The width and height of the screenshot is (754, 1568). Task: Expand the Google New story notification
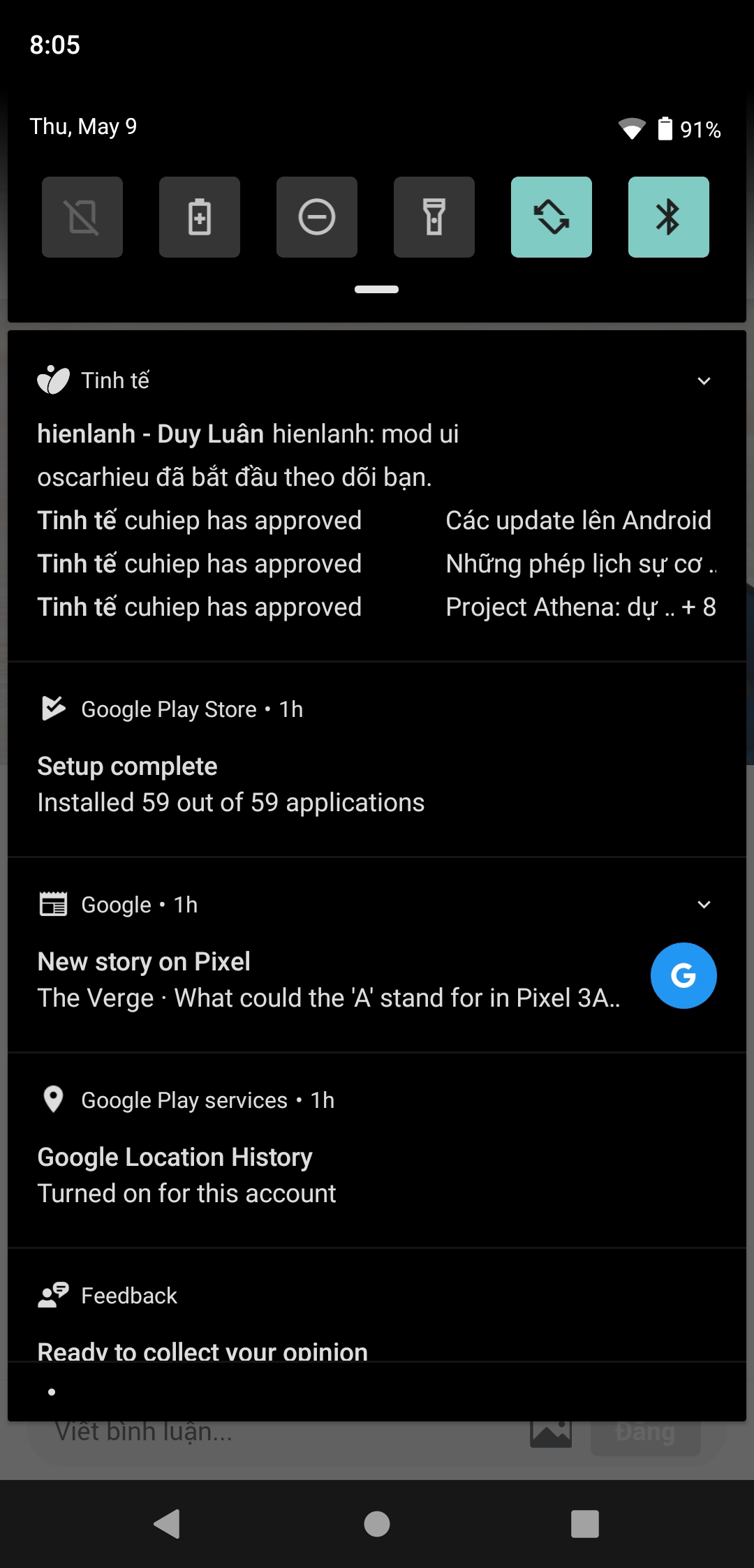pos(704,904)
